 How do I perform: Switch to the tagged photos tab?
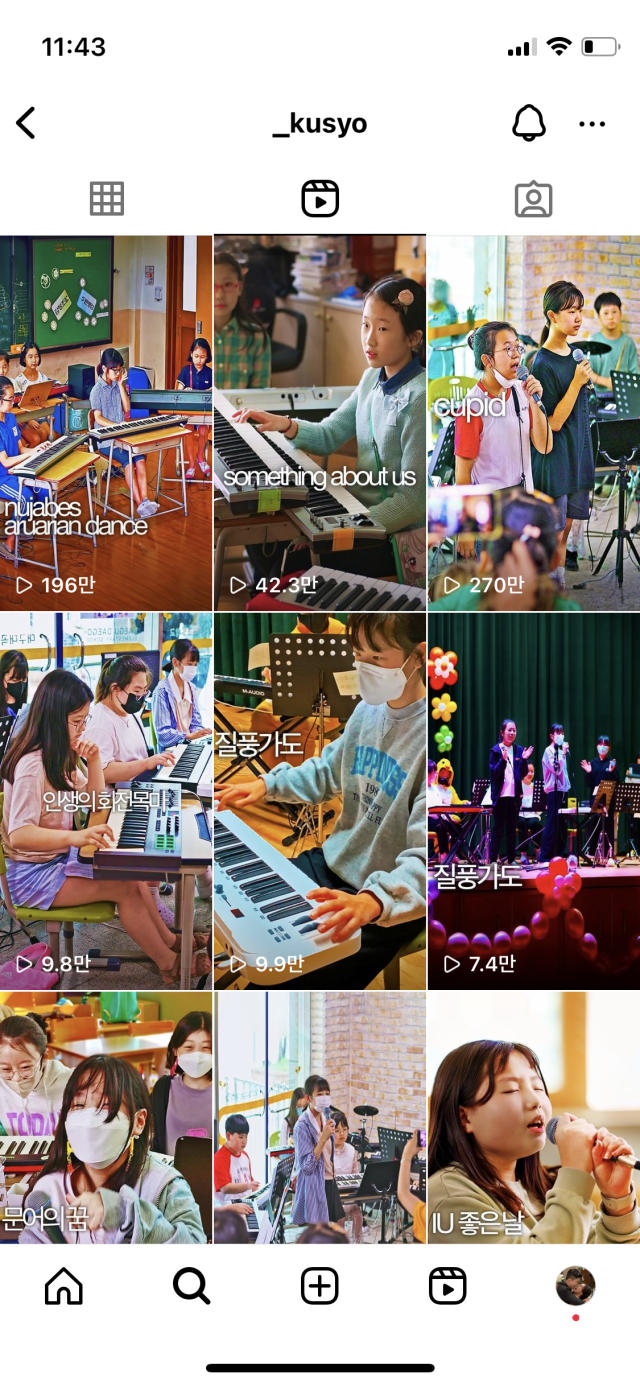point(533,199)
